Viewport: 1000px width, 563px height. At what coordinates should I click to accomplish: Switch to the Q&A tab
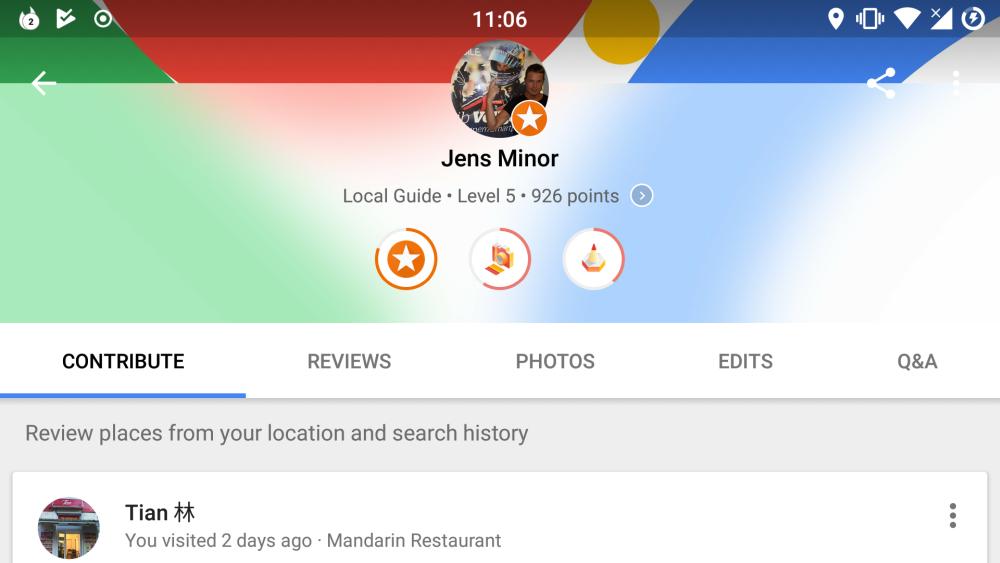(x=916, y=361)
